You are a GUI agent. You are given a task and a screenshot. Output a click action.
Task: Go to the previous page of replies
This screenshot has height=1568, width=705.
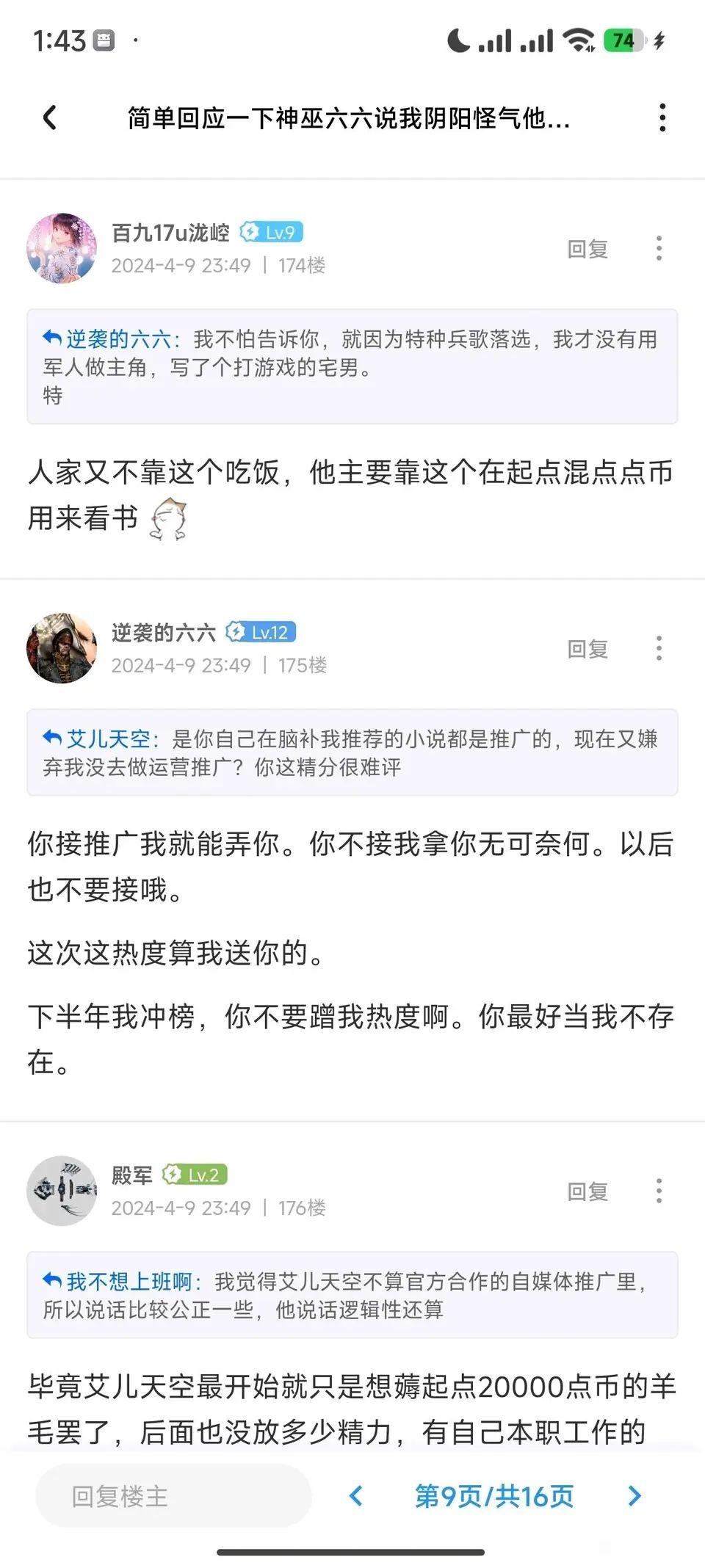(357, 1495)
